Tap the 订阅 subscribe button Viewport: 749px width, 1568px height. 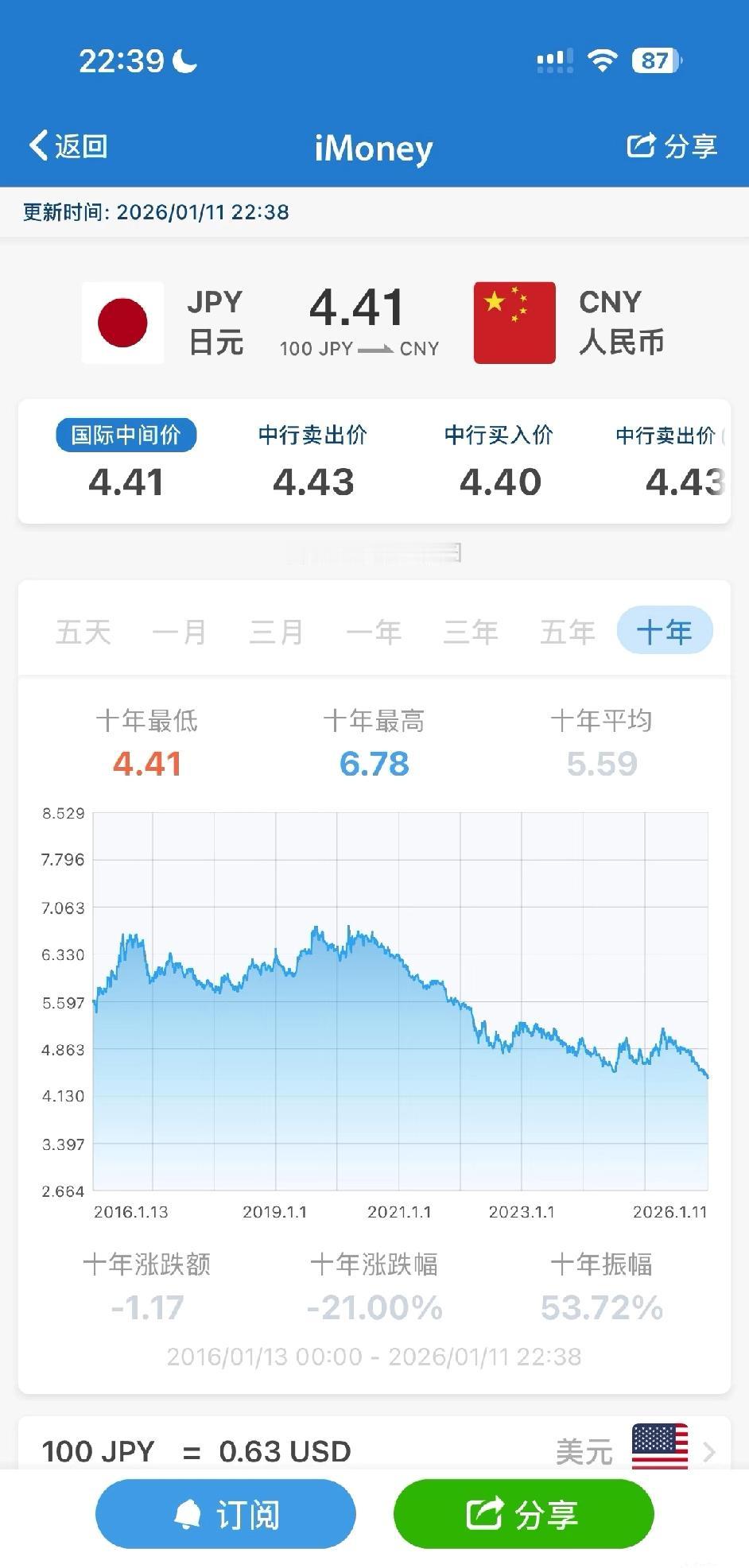coord(225,1513)
